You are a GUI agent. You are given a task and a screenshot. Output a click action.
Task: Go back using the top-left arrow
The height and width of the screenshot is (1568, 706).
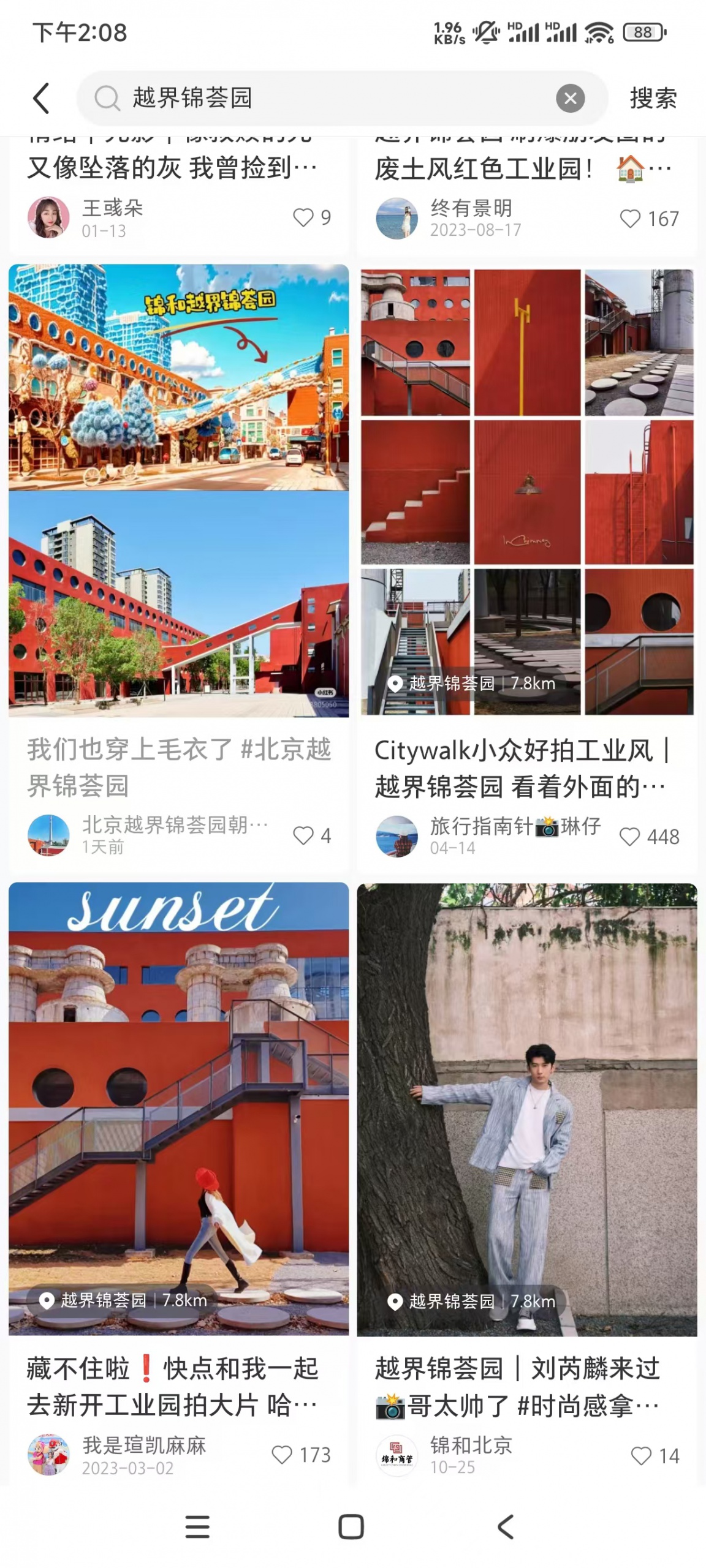click(41, 98)
